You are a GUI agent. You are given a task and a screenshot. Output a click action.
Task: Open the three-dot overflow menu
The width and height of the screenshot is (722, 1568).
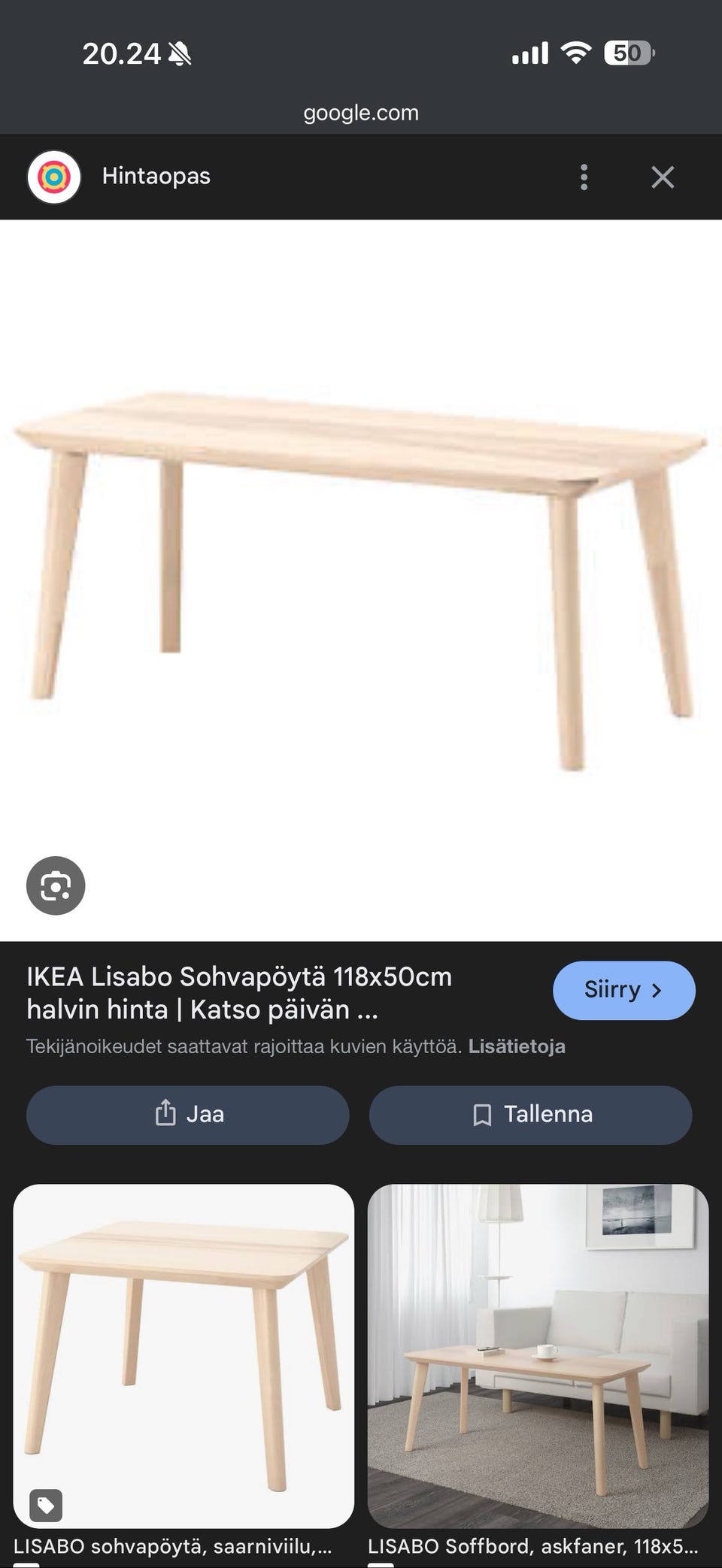(x=584, y=177)
